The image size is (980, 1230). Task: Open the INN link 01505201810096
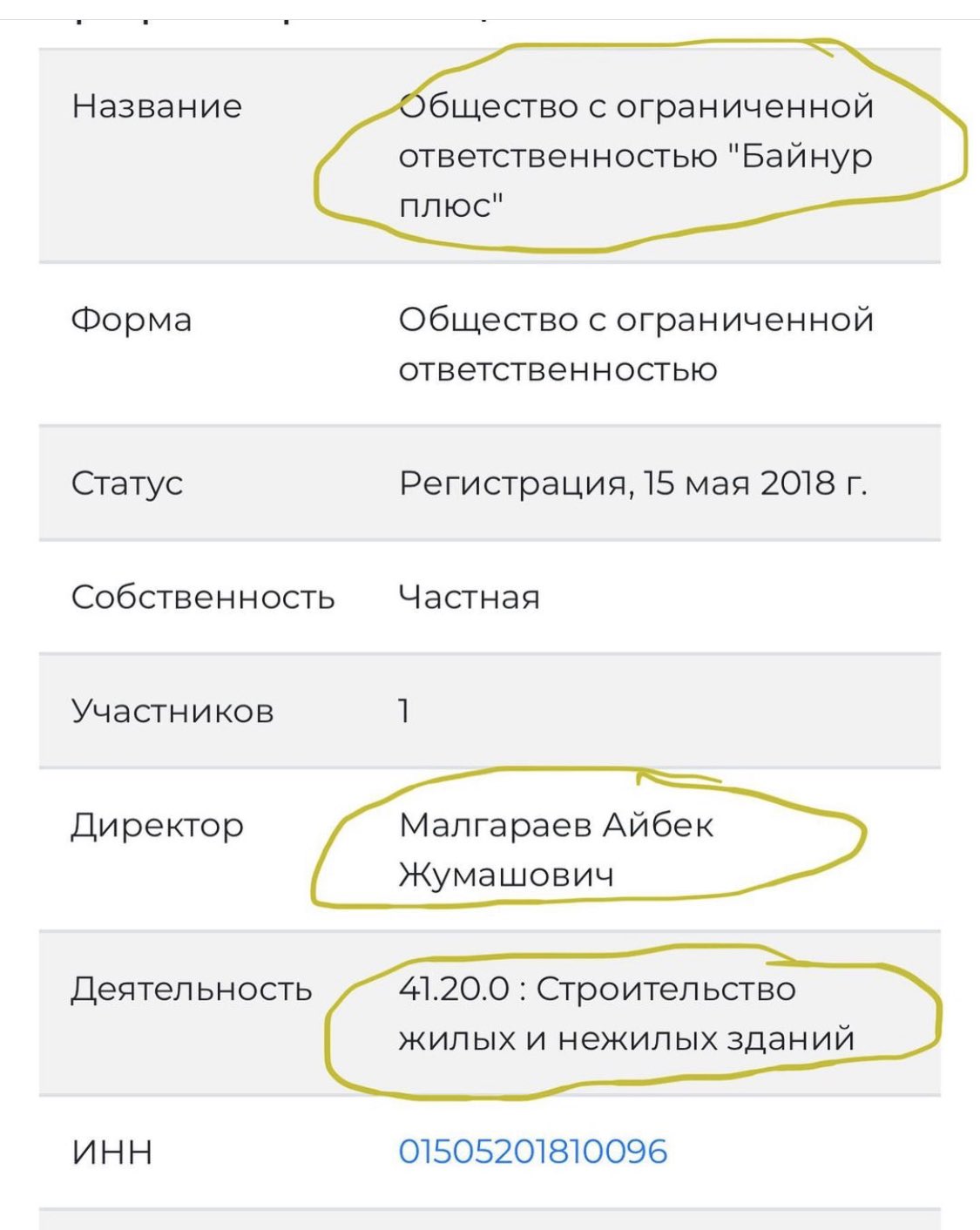tap(532, 1151)
